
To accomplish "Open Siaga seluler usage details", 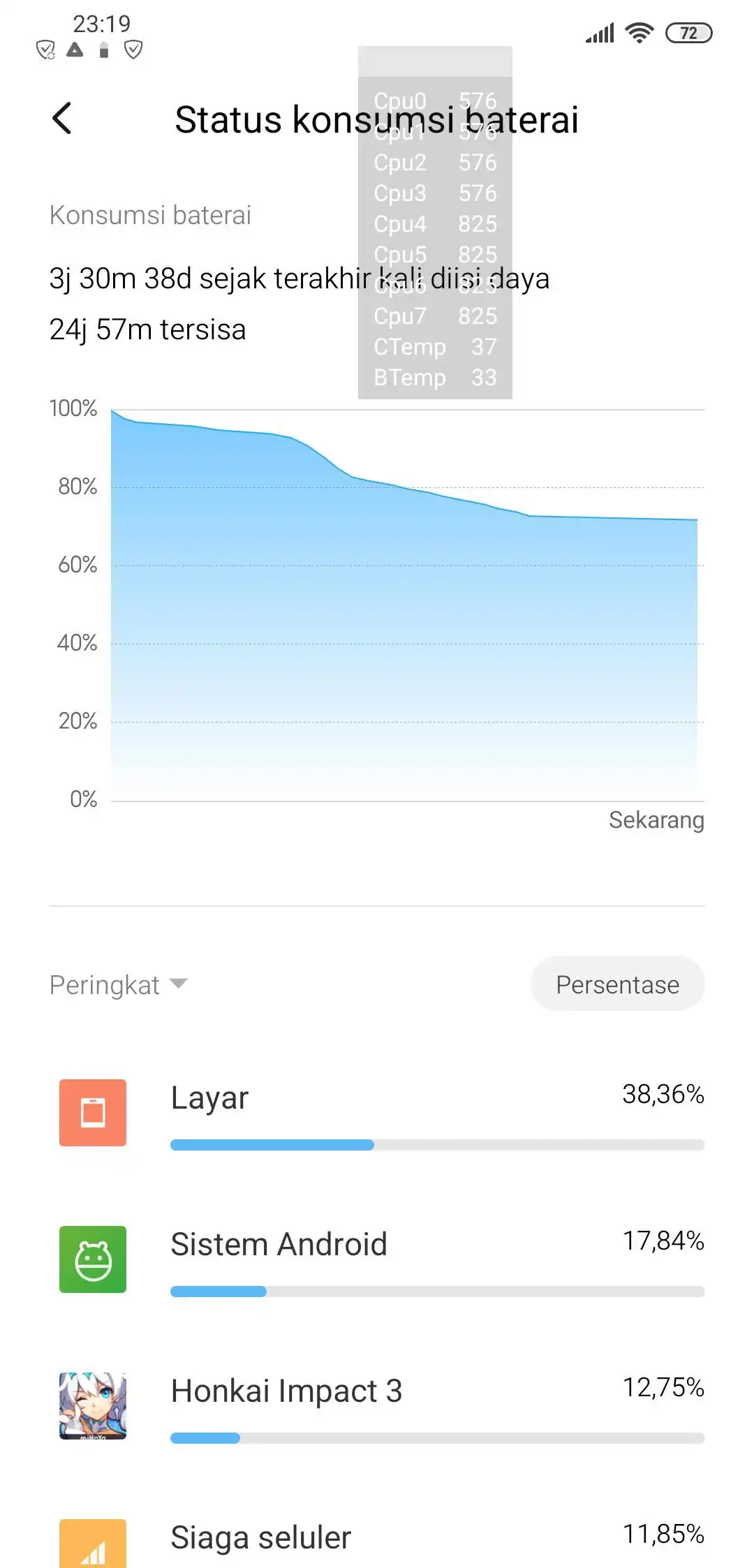I will (x=380, y=1539).
